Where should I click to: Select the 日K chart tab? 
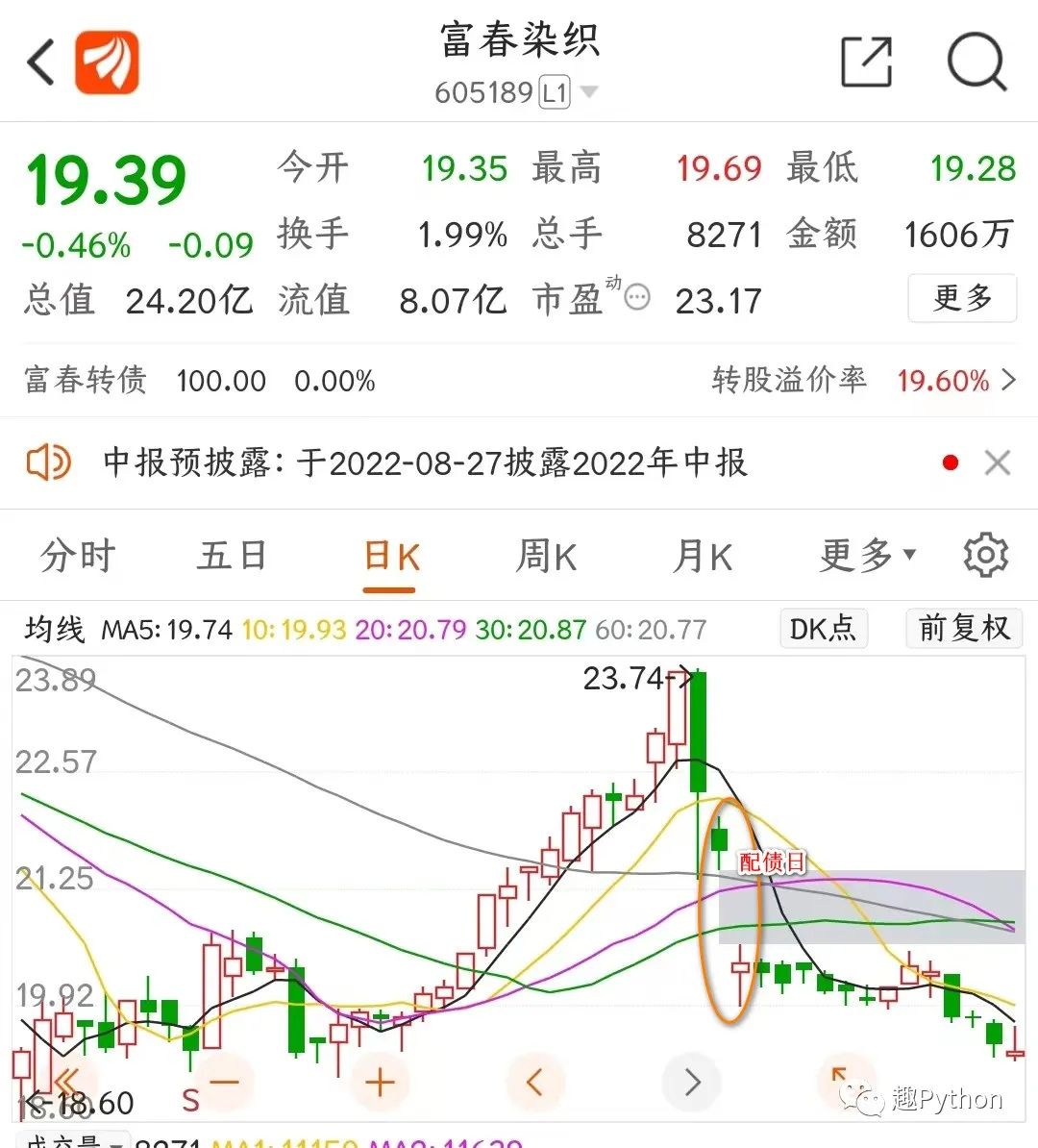pos(390,557)
